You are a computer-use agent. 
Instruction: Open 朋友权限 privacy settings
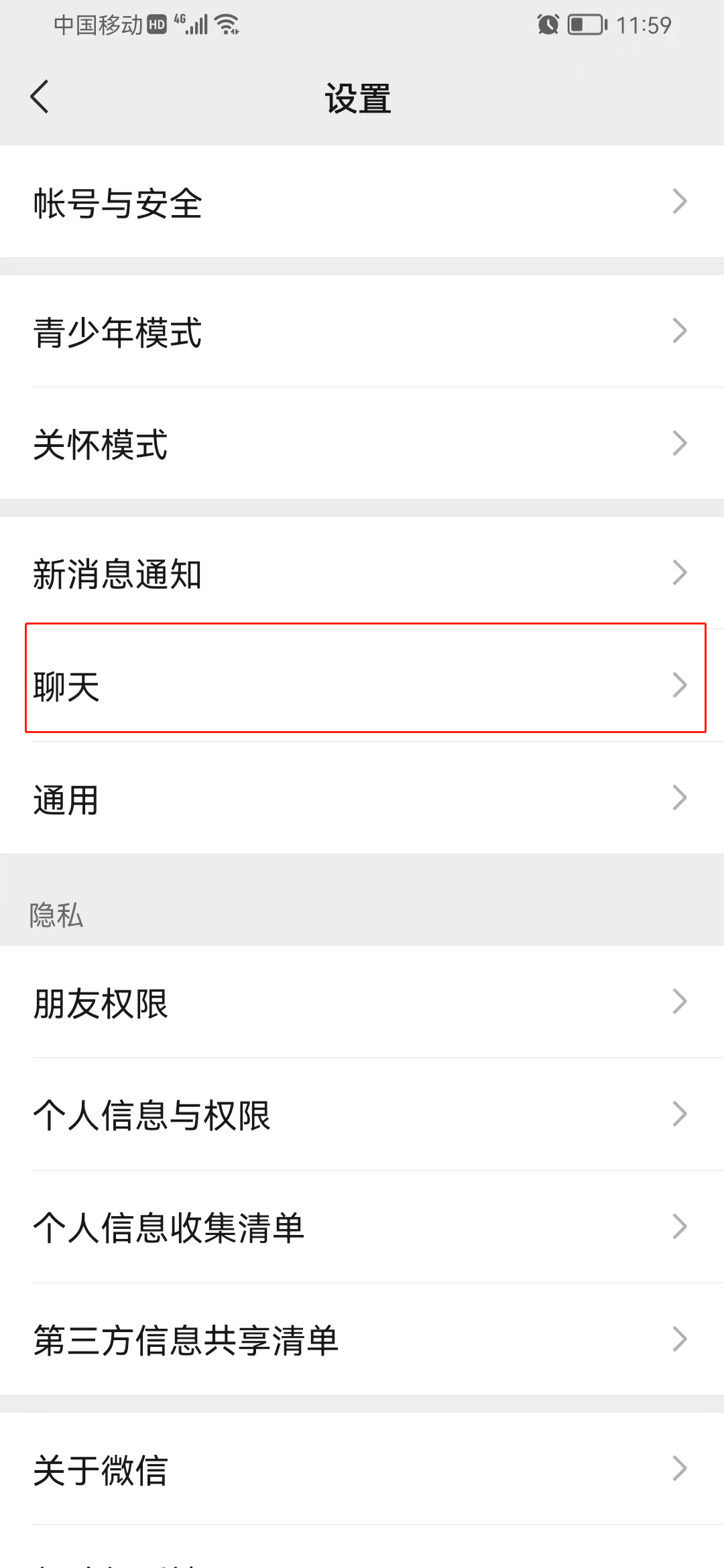click(362, 1002)
